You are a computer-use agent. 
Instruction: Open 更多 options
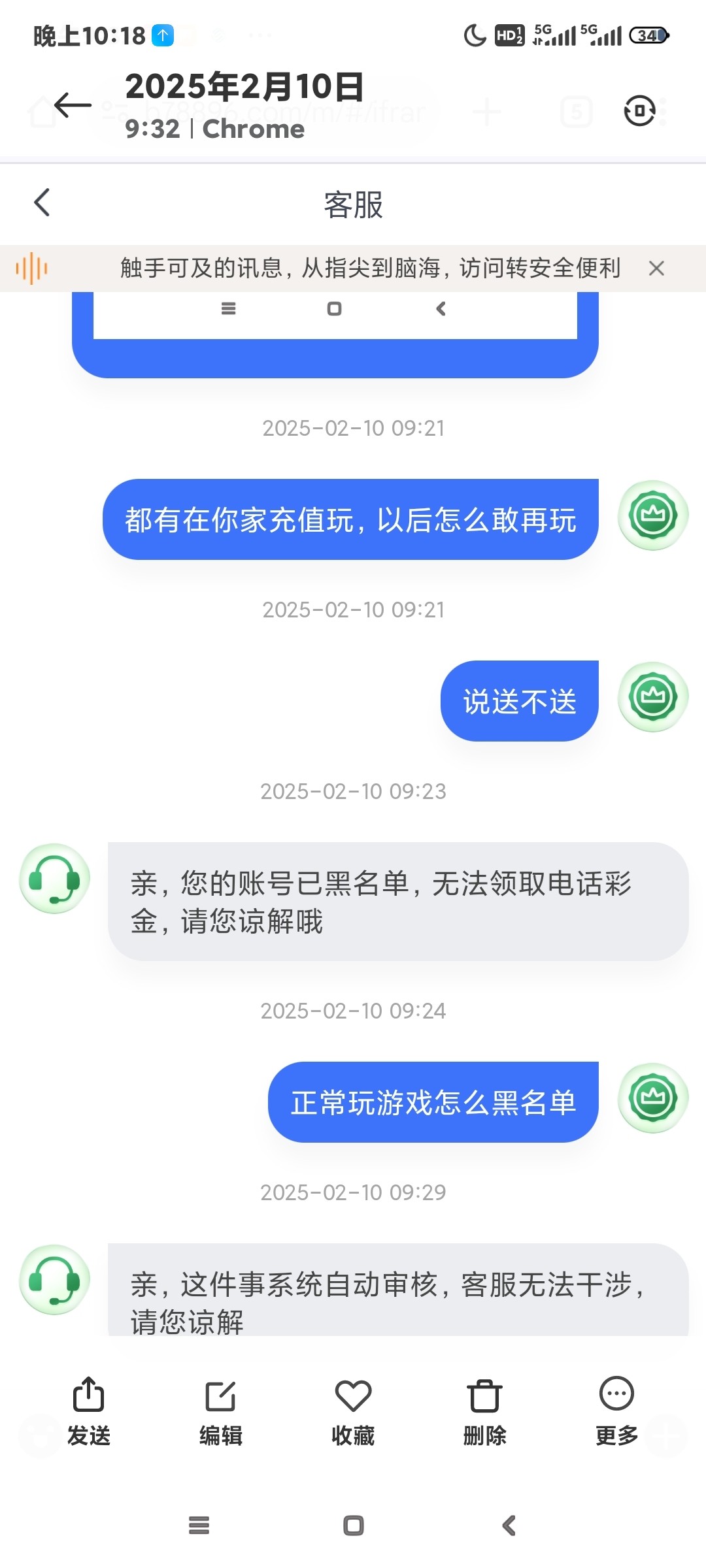click(x=616, y=1411)
